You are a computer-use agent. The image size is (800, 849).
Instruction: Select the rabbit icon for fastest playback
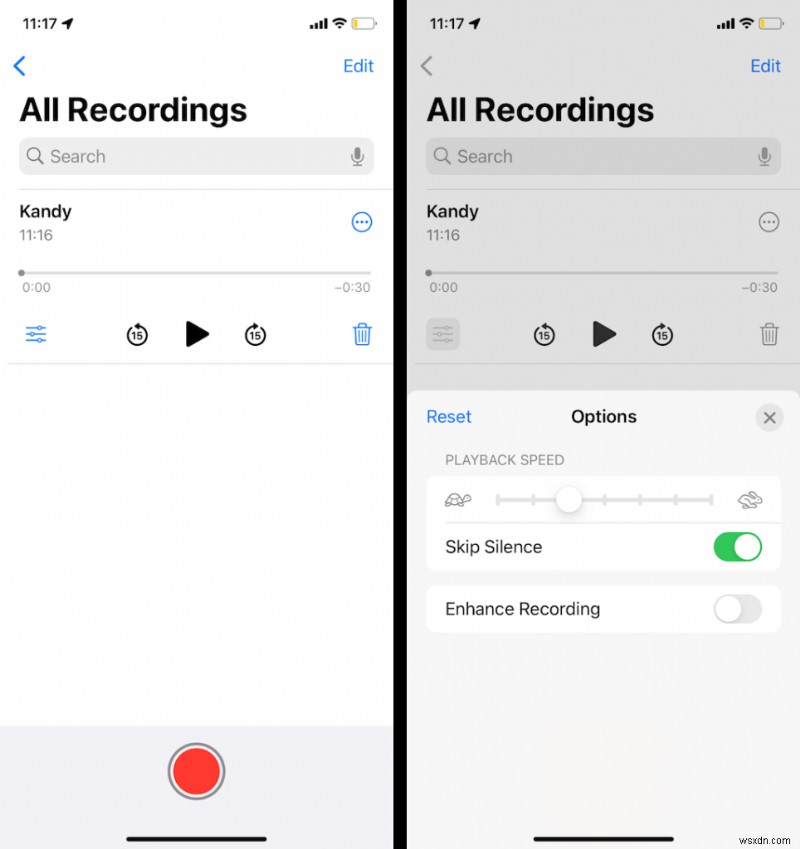(x=749, y=499)
